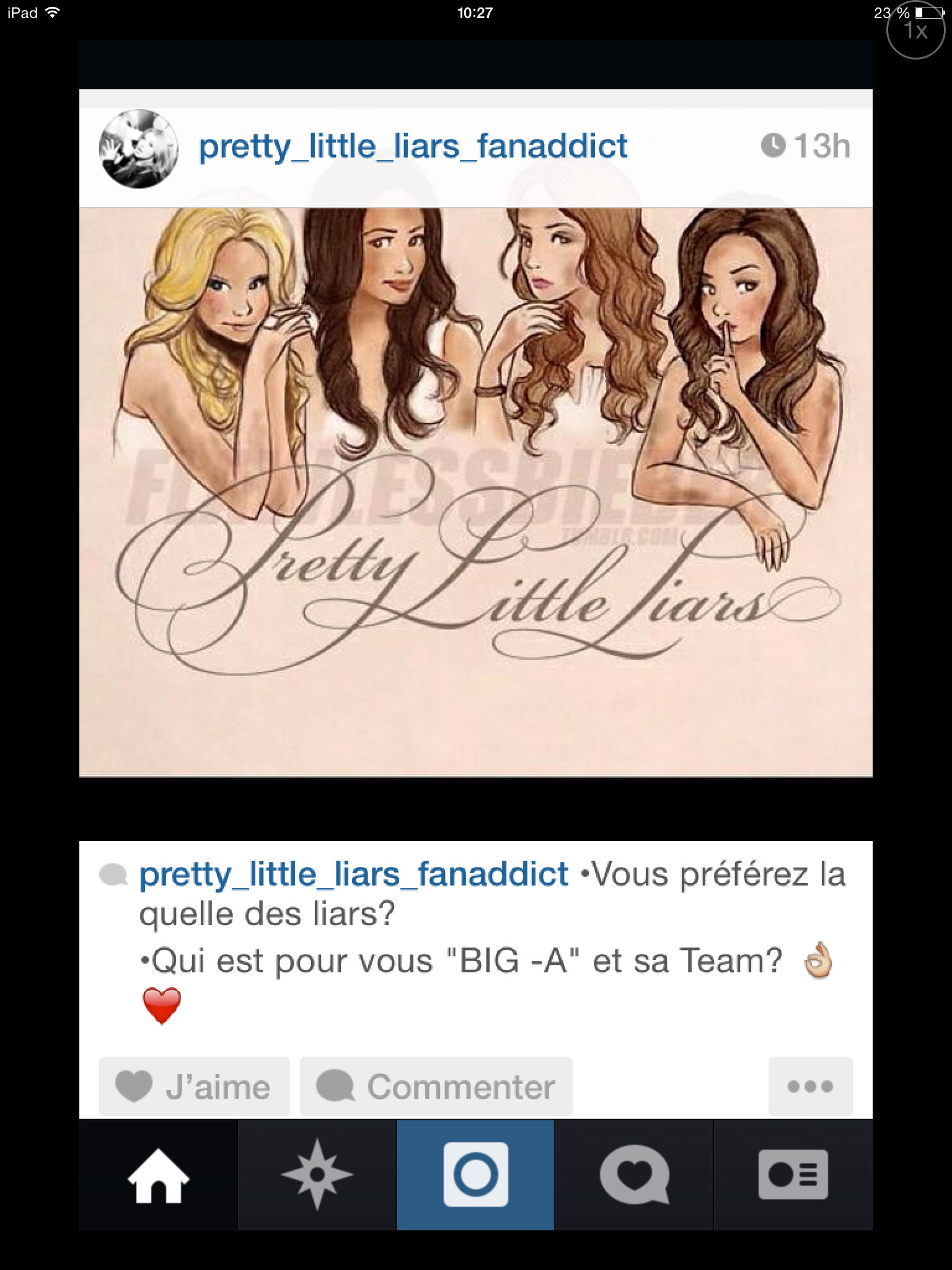Switch to the explore compass tab
Screen dimensions: 952x1270
(x=317, y=1175)
